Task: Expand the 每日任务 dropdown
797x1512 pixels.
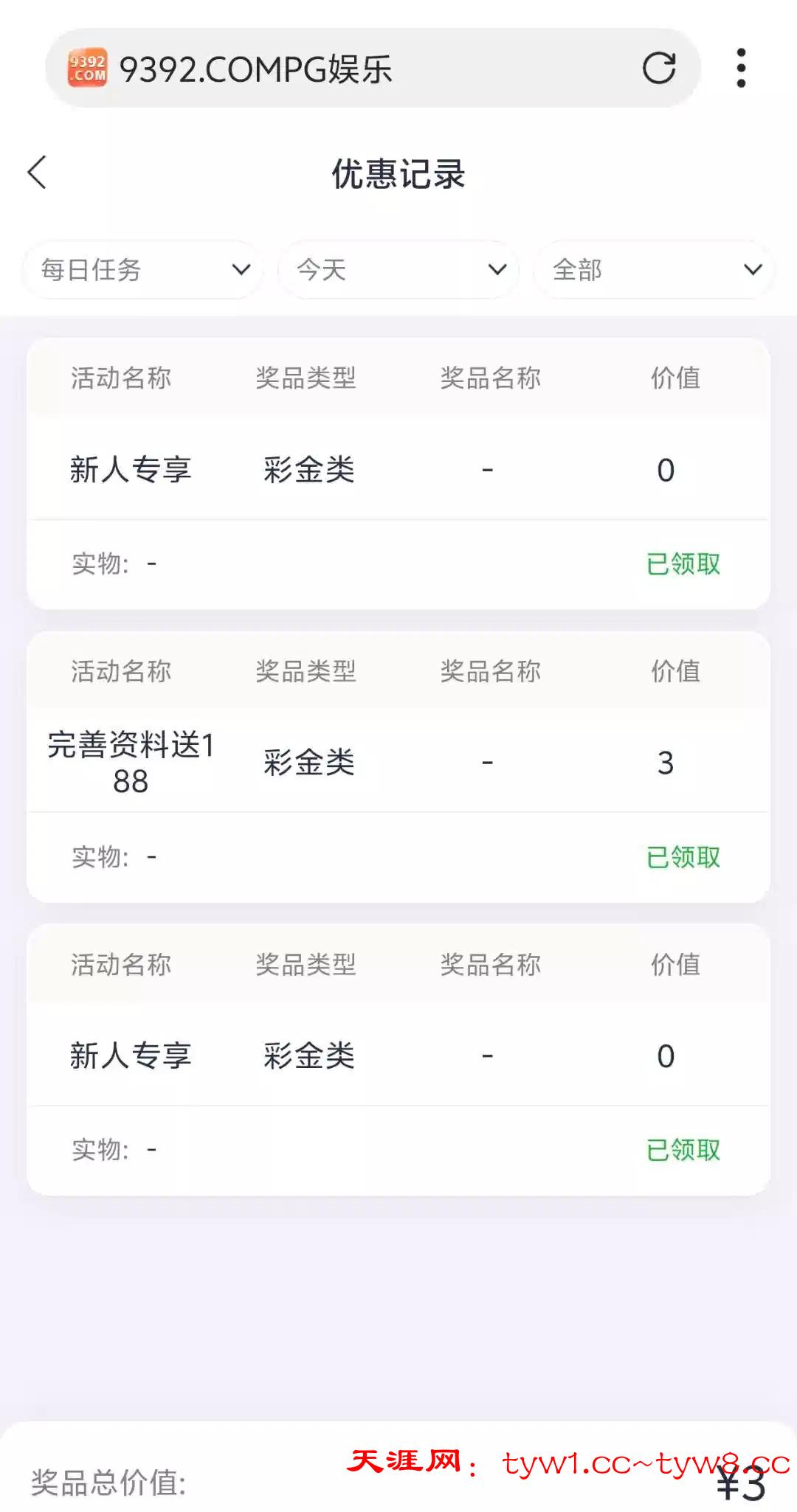Action: tap(143, 269)
